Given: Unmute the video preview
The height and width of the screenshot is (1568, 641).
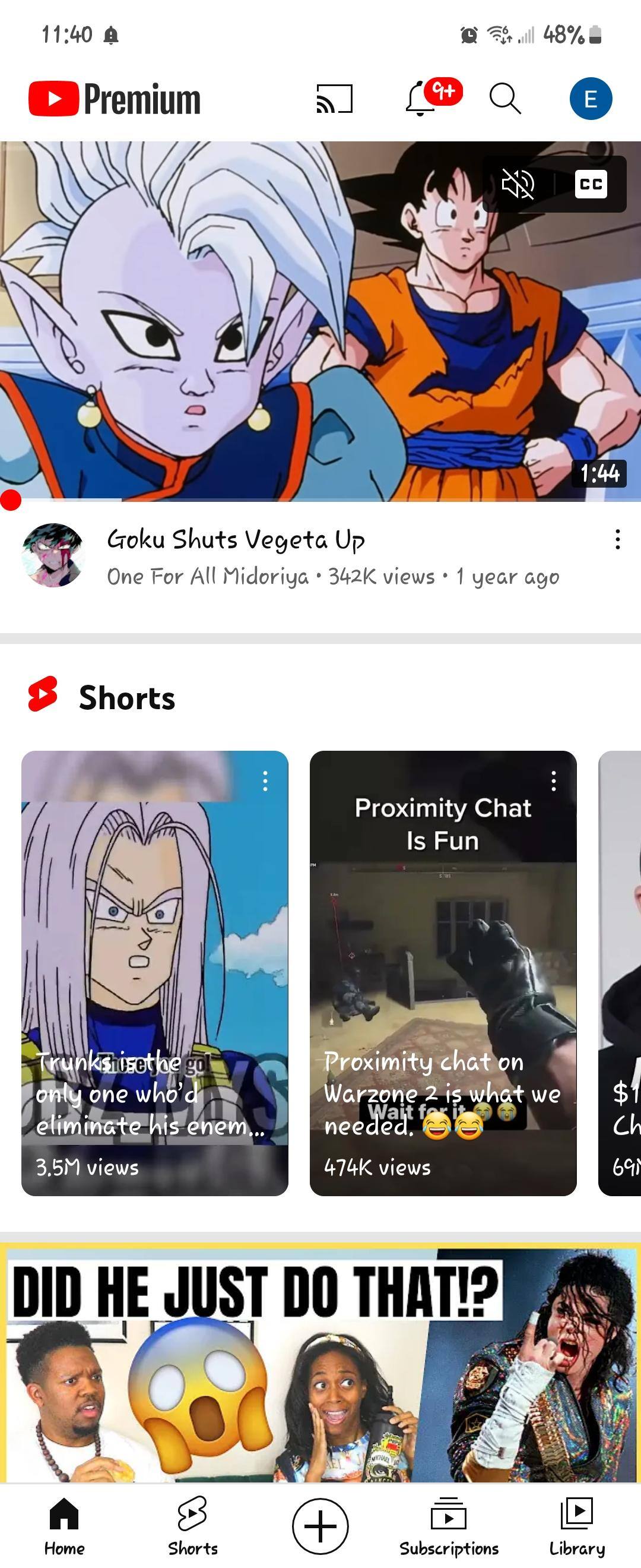Looking at the screenshot, I should [x=518, y=184].
